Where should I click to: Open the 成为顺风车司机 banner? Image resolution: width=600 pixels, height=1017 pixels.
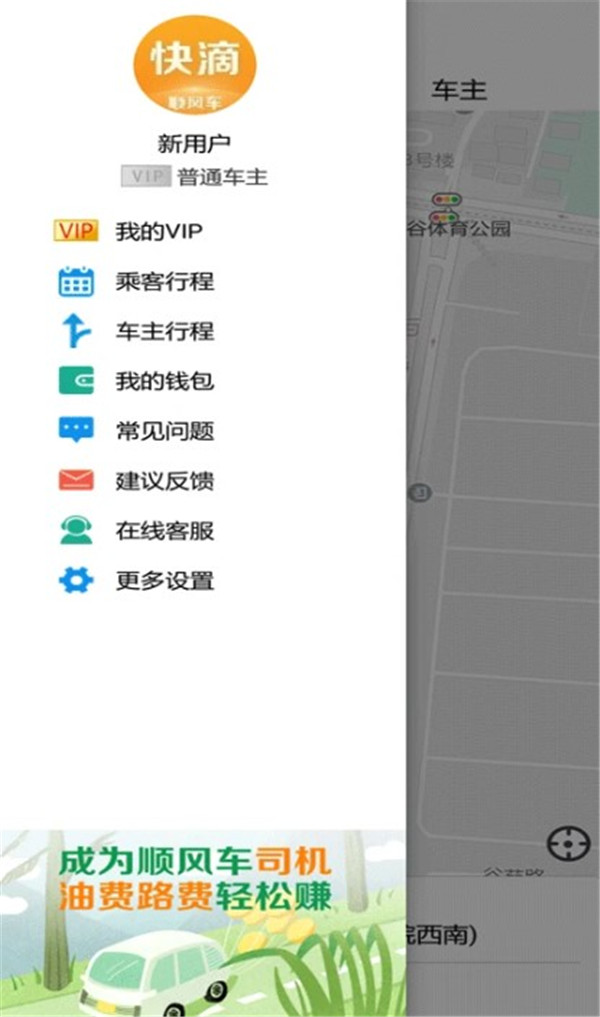pyautogui.click(x=202, y=922)
